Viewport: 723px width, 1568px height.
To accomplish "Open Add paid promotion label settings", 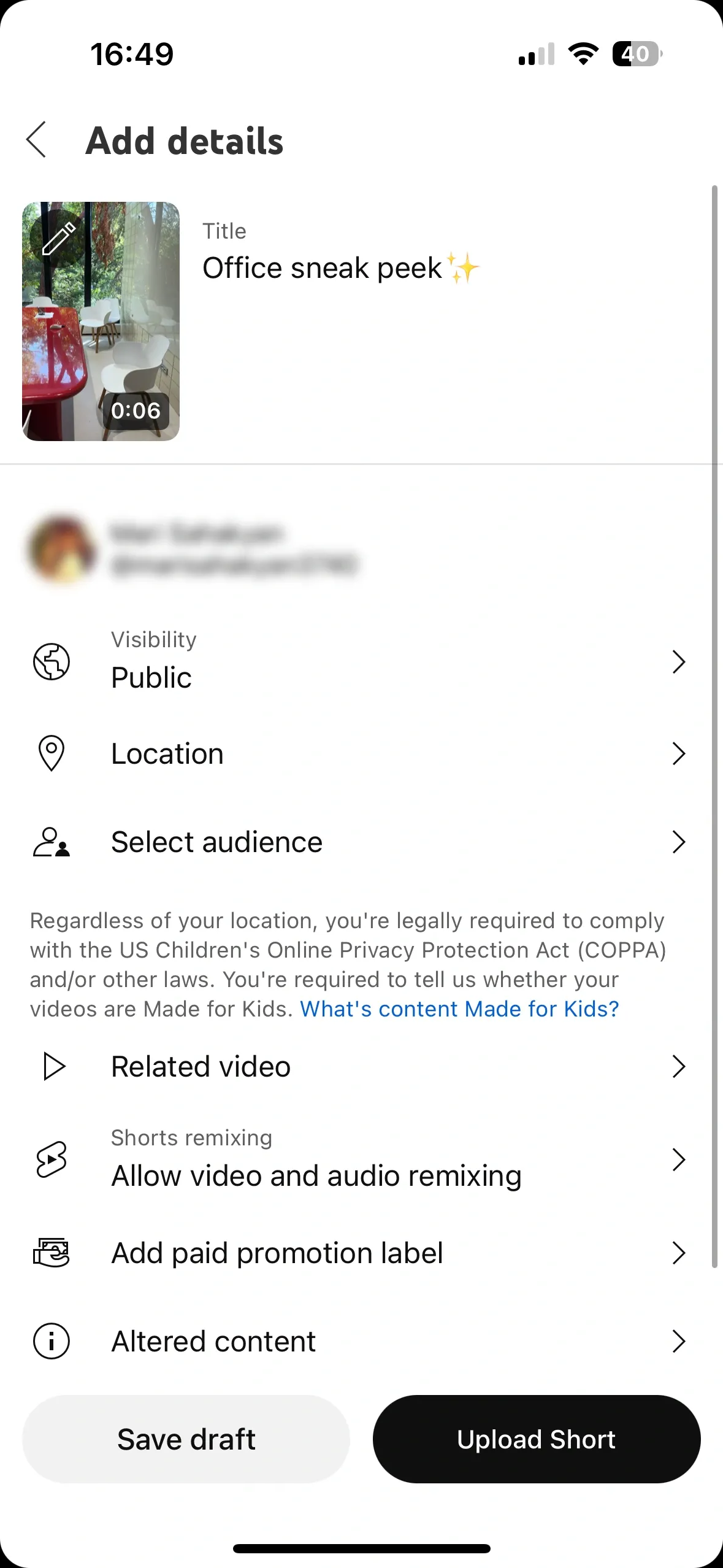I will tap(679, 1253).
